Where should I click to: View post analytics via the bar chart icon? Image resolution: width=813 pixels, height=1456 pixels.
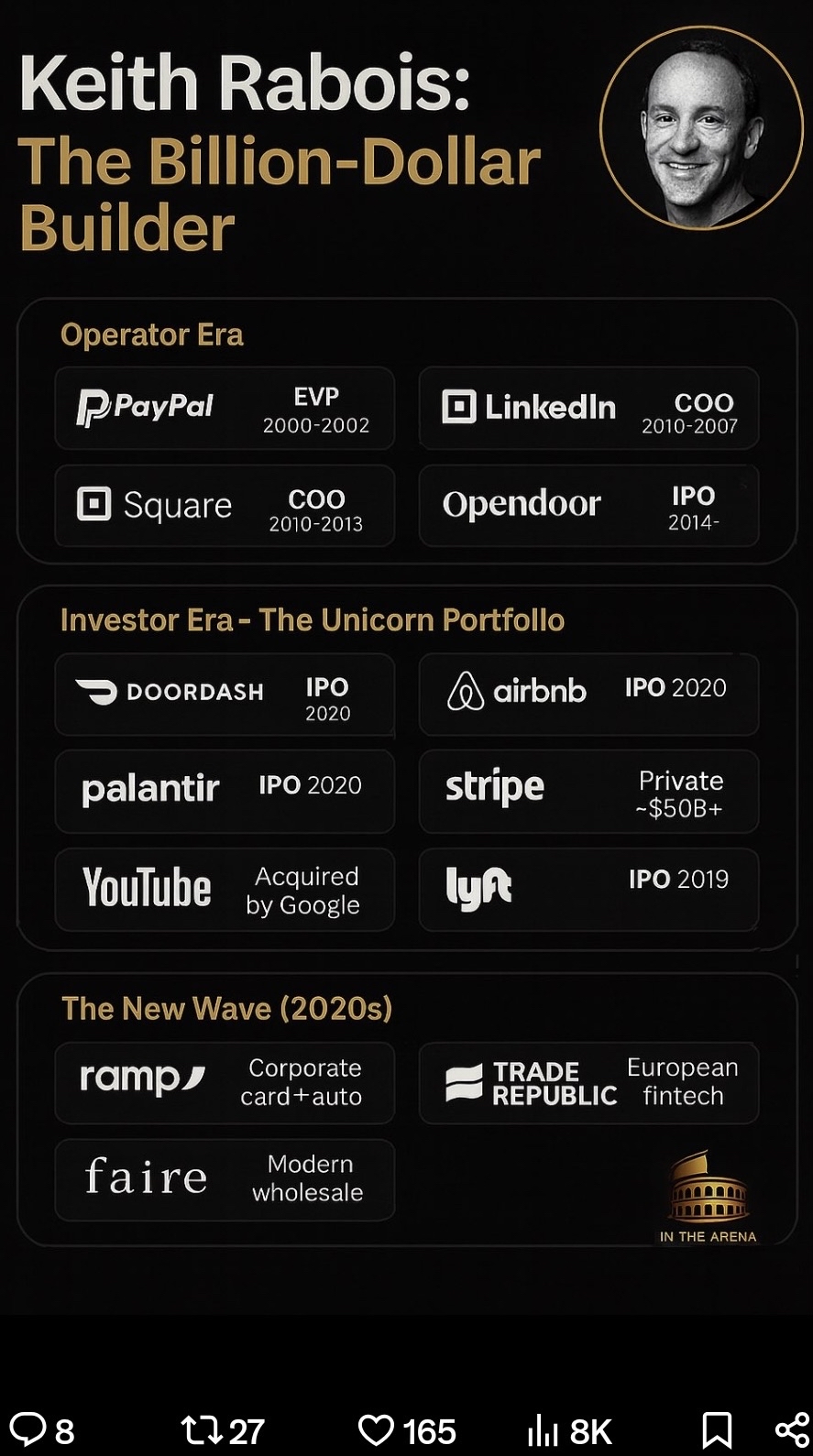pos(544,1430)
